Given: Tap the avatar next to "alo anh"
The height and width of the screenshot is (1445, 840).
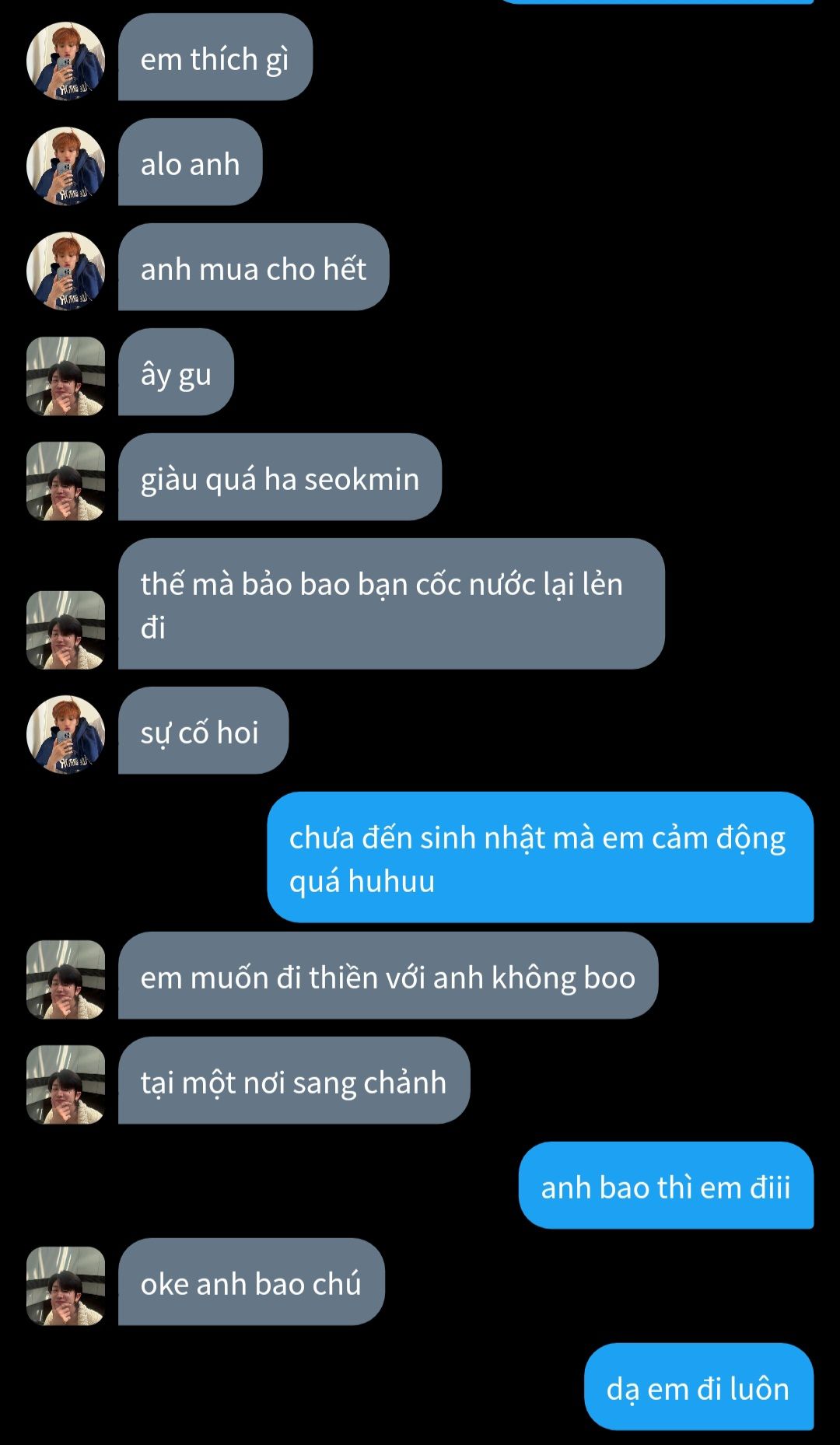Looking at the screenshot, I should [65, 166].
